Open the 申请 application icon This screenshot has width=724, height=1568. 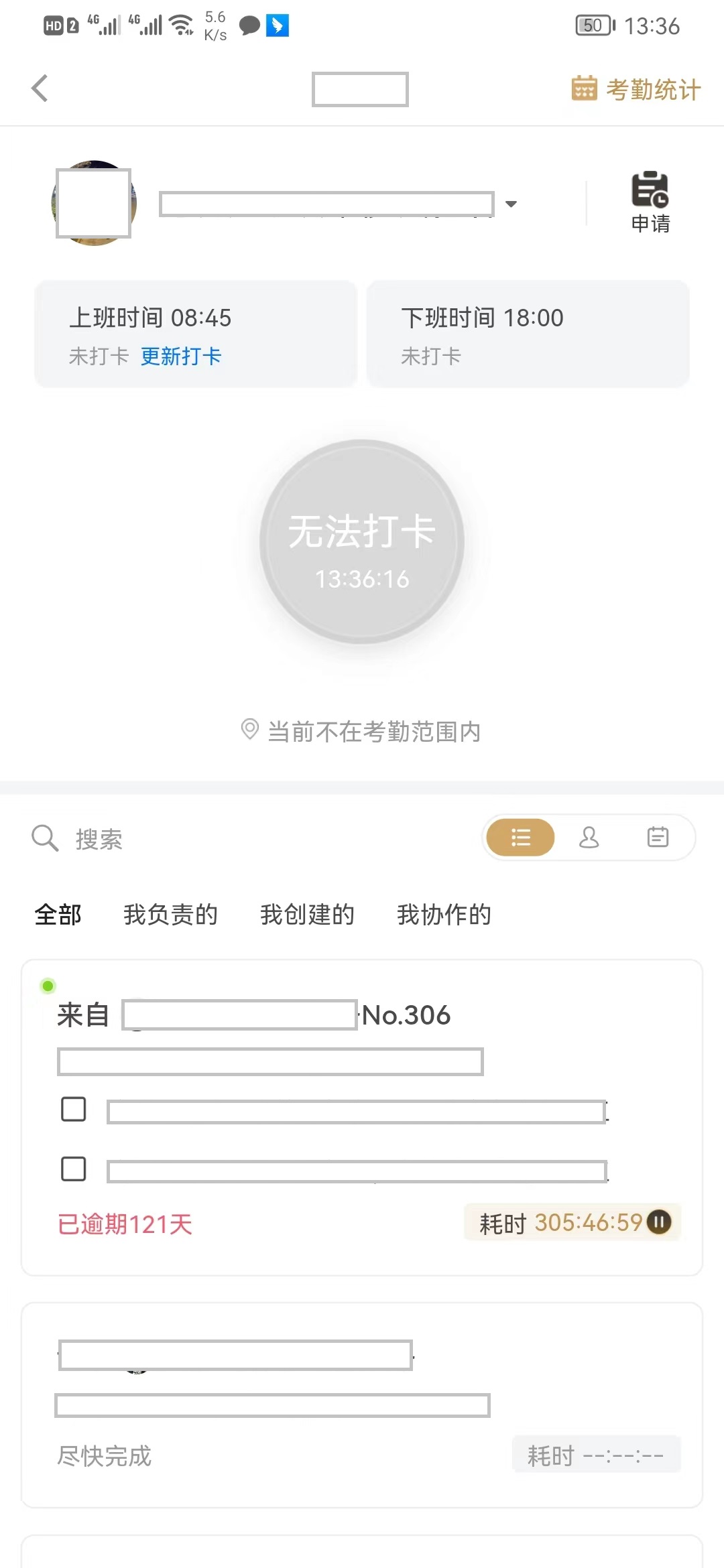[x=650, y=202]
